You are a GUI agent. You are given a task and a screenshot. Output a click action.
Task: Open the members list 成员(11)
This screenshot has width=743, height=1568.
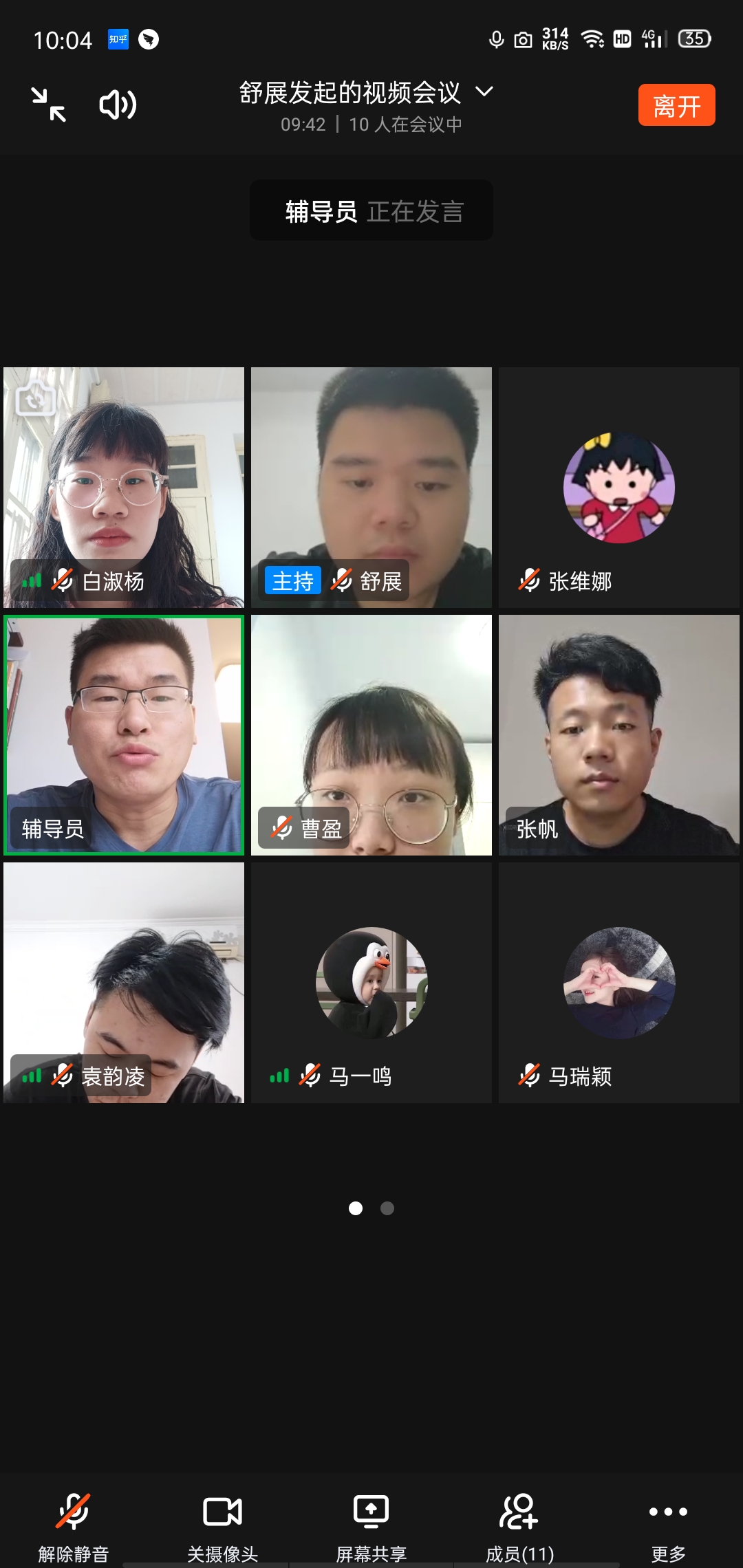519,1523
